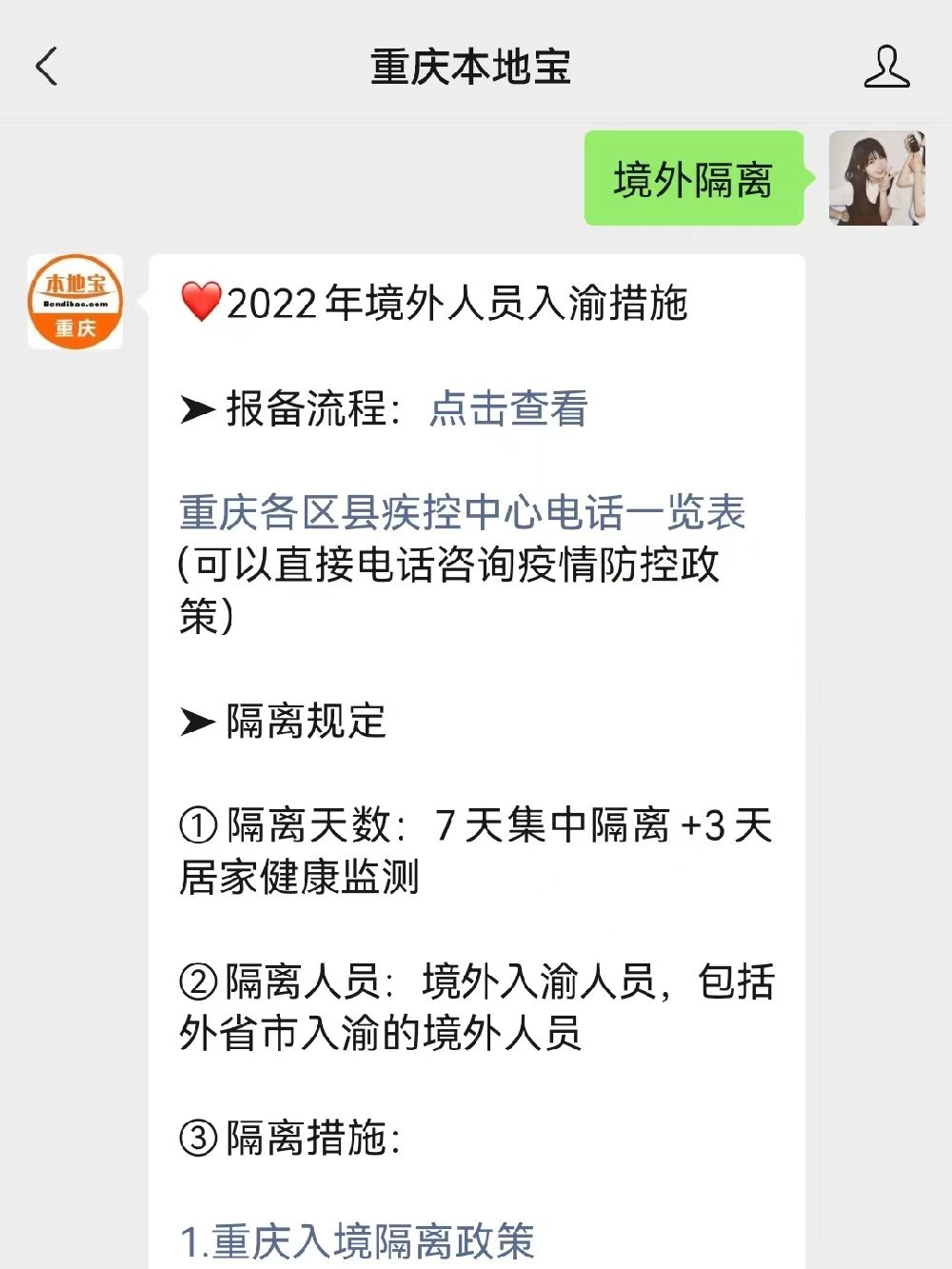Screen dimensions: 952x1269
Task: Tap my own profile photo avatar
Action: [877, 178]
